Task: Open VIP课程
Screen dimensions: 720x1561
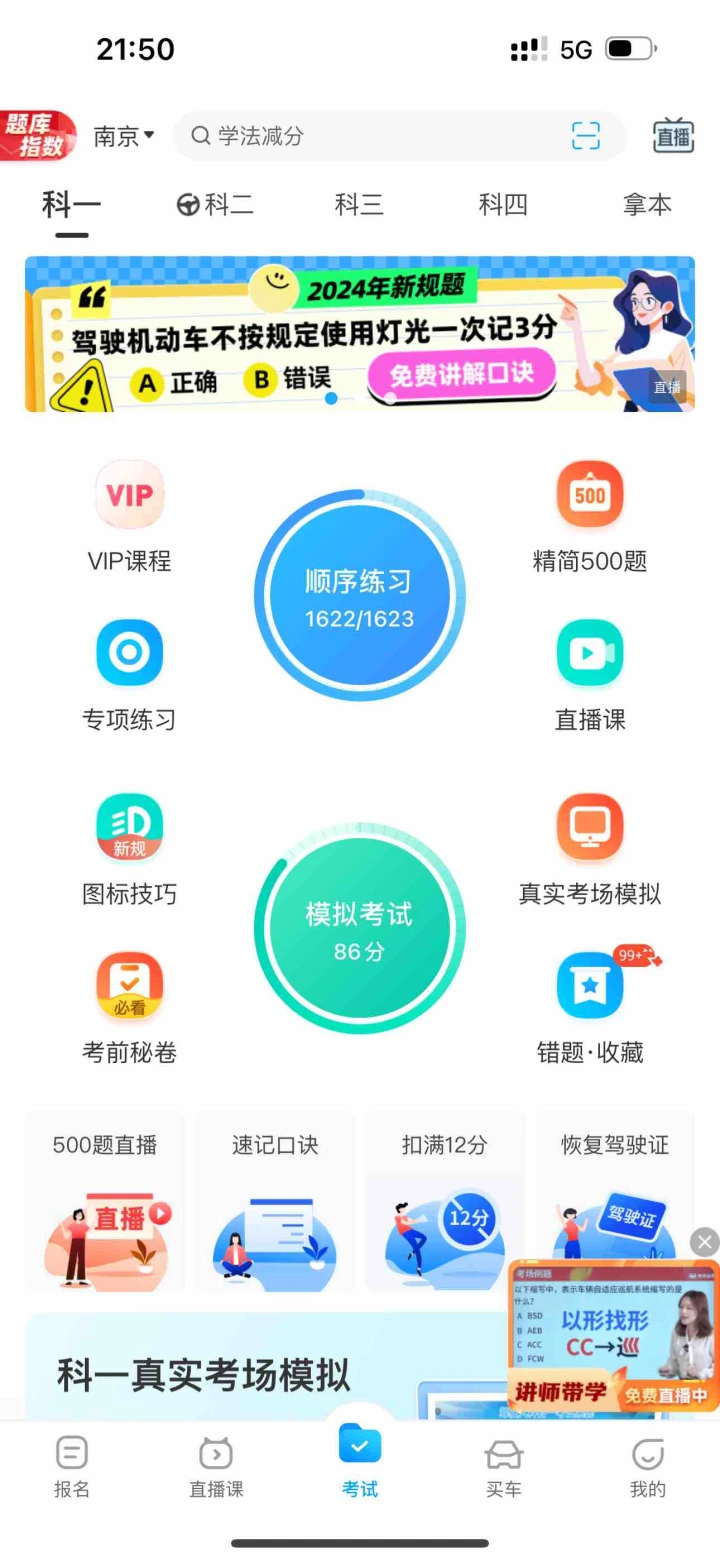Action: (x=129, y=517)
